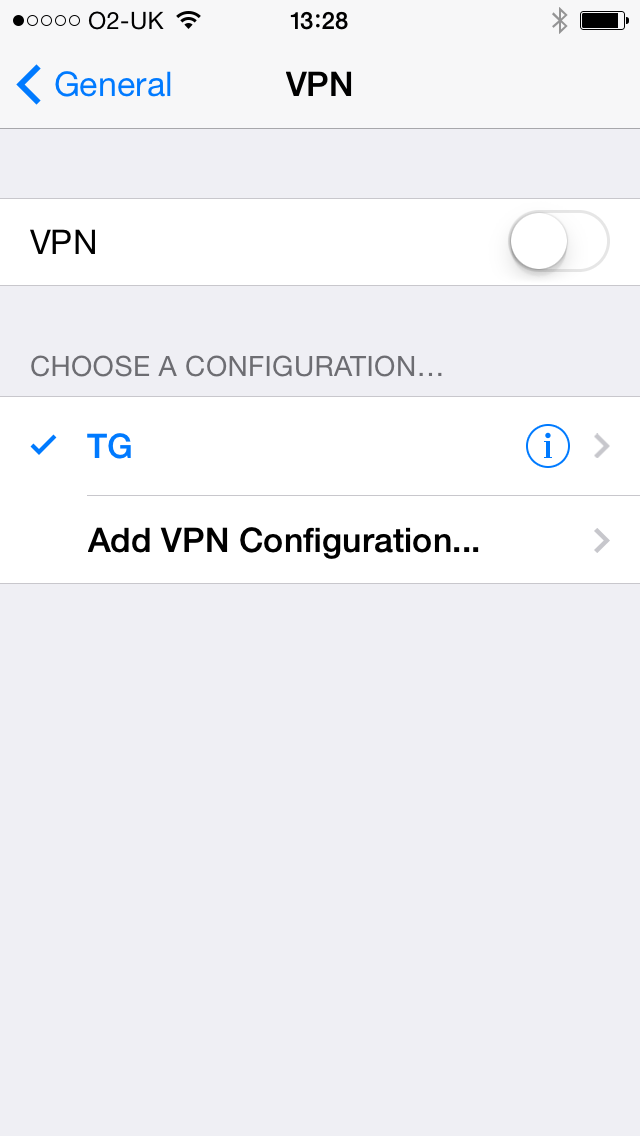Select the TG configuration
The width and height of the screenshot is (640, 1136).
tap(320, 446)
